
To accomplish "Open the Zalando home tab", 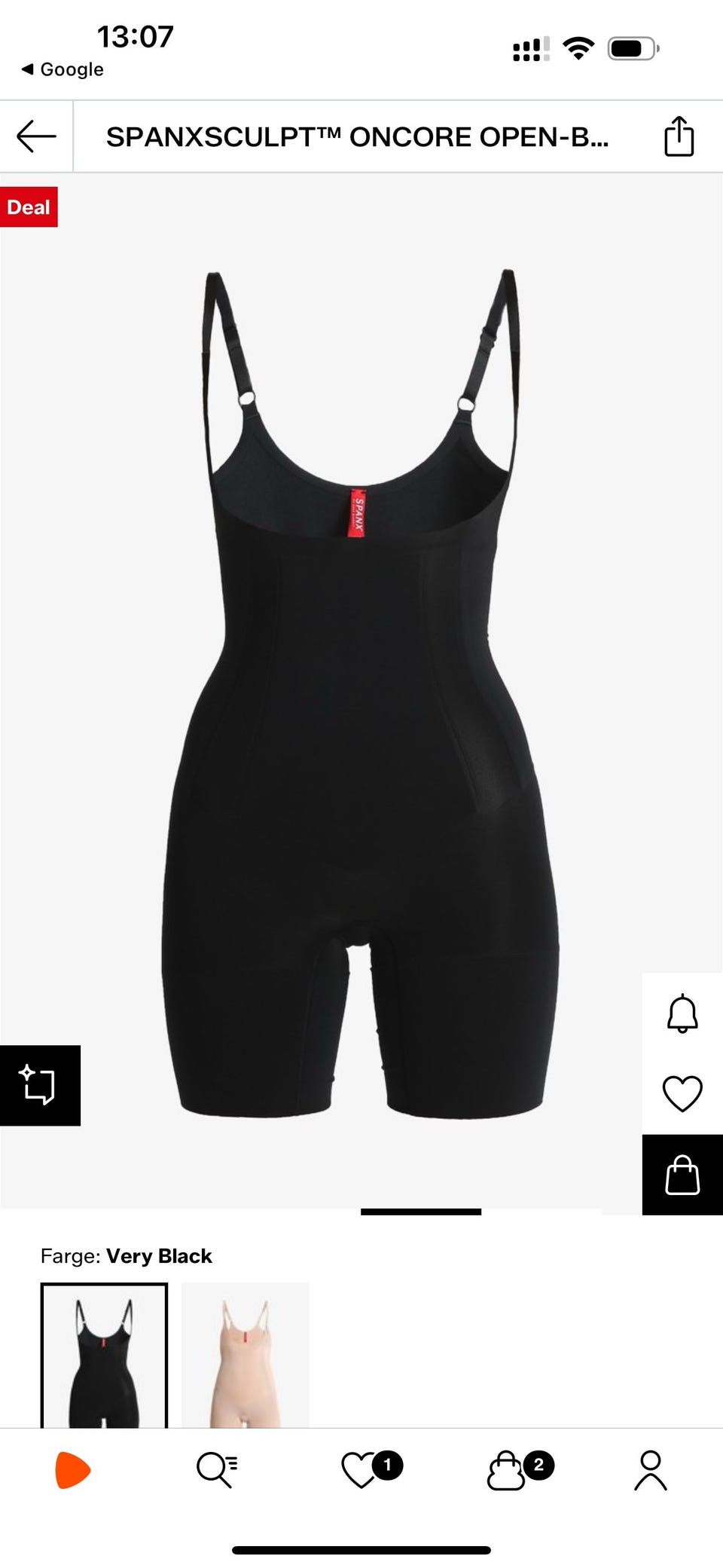I will click(x=73, y=1471).
